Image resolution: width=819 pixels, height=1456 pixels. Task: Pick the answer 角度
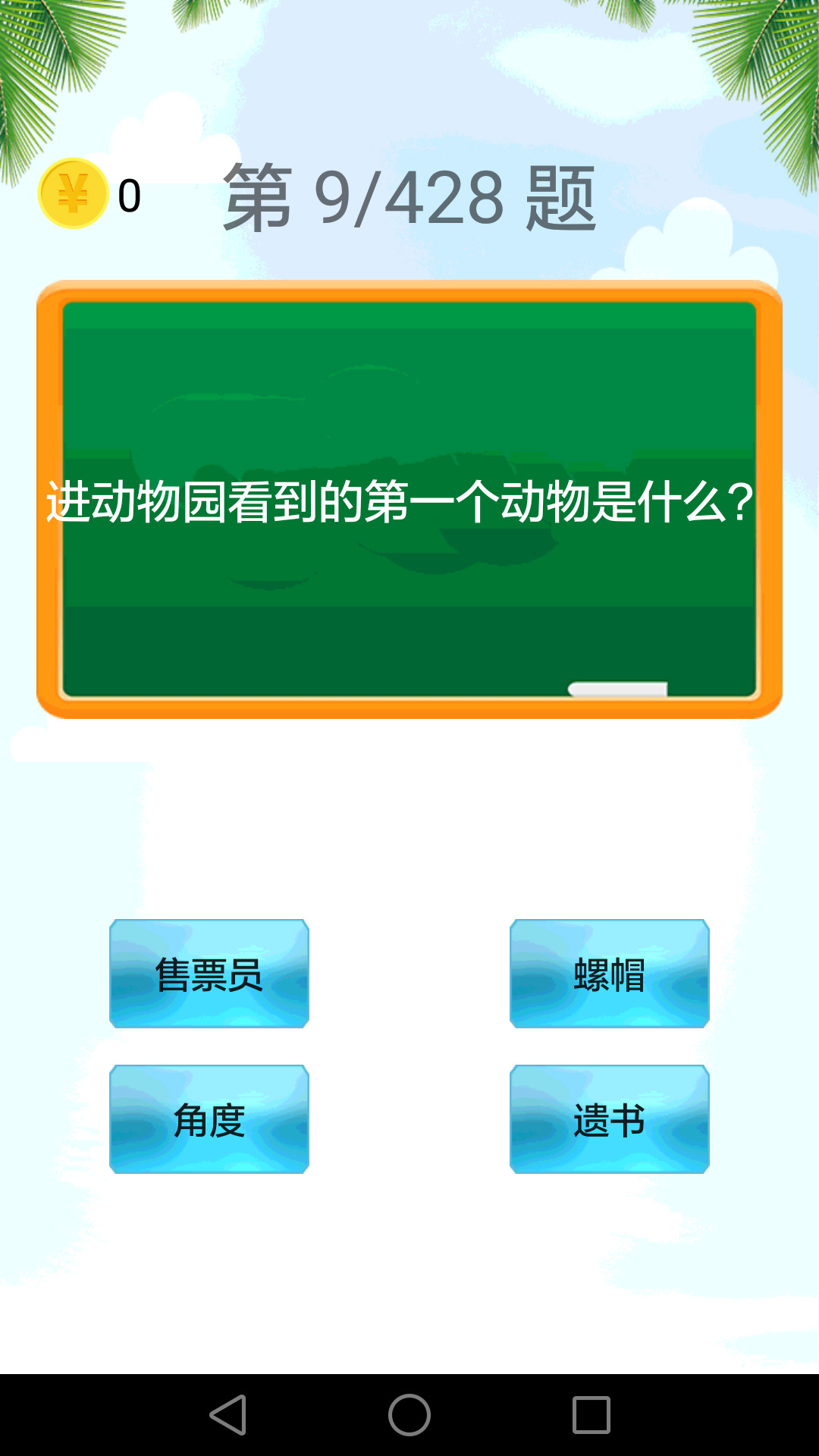click(209, 1120)
